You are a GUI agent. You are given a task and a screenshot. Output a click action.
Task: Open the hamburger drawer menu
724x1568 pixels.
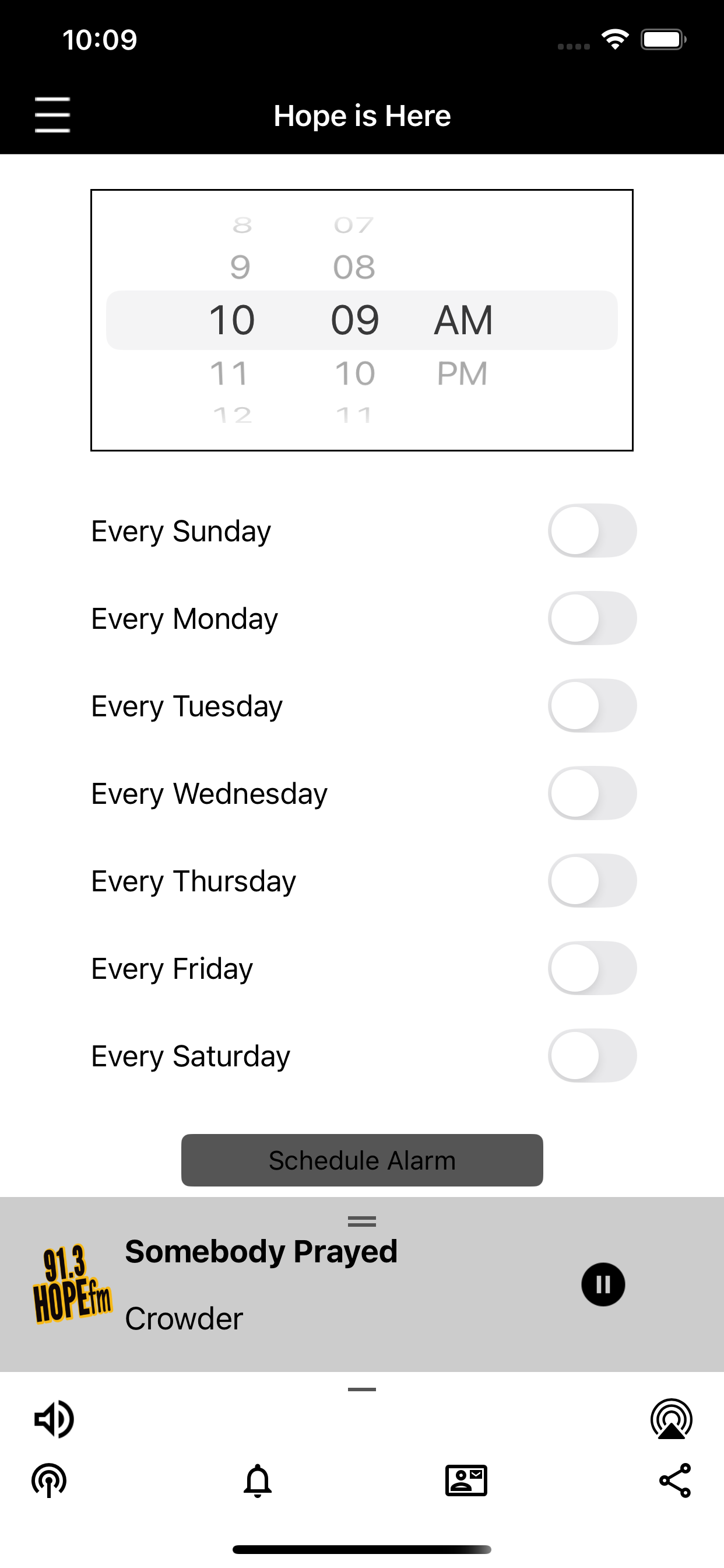[52, 114]
